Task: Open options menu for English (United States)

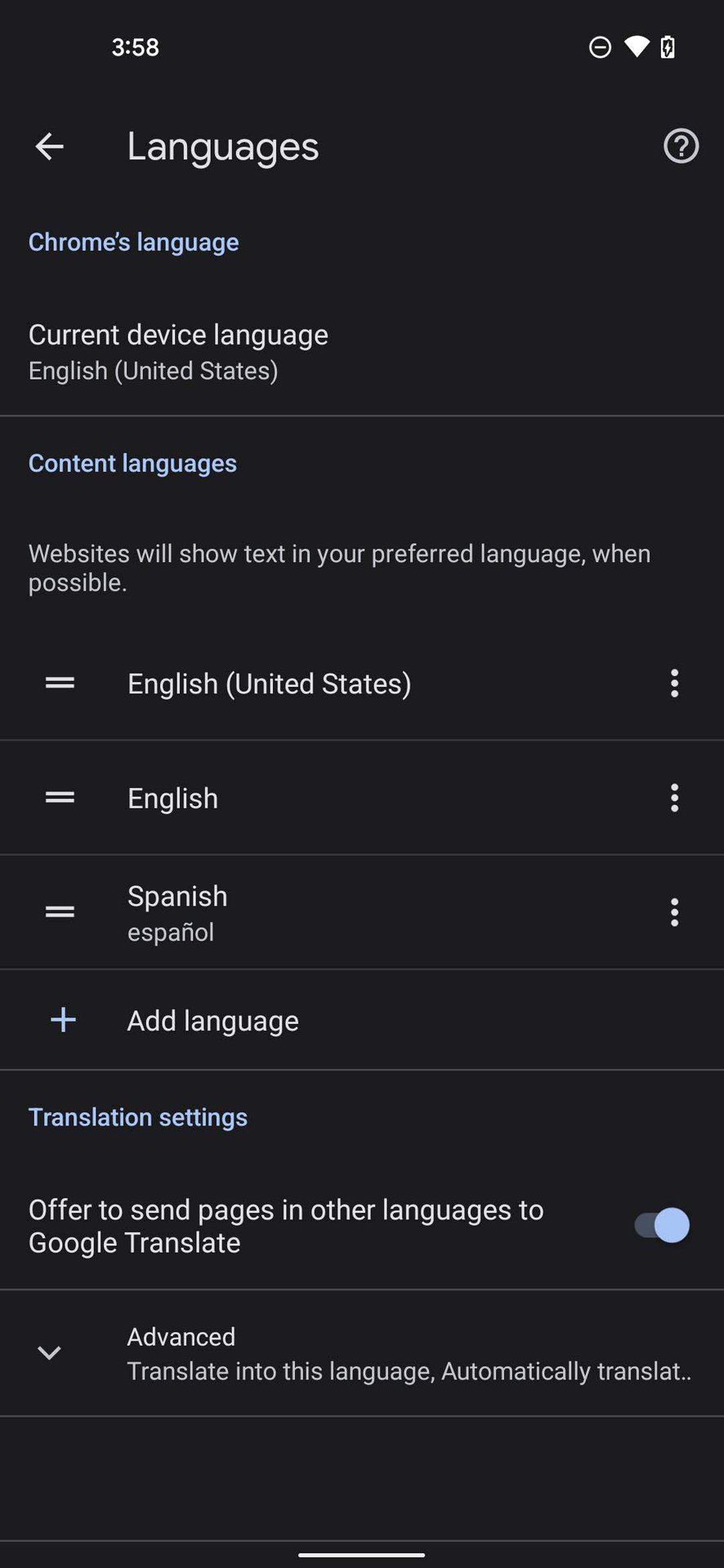Action: 674,684
